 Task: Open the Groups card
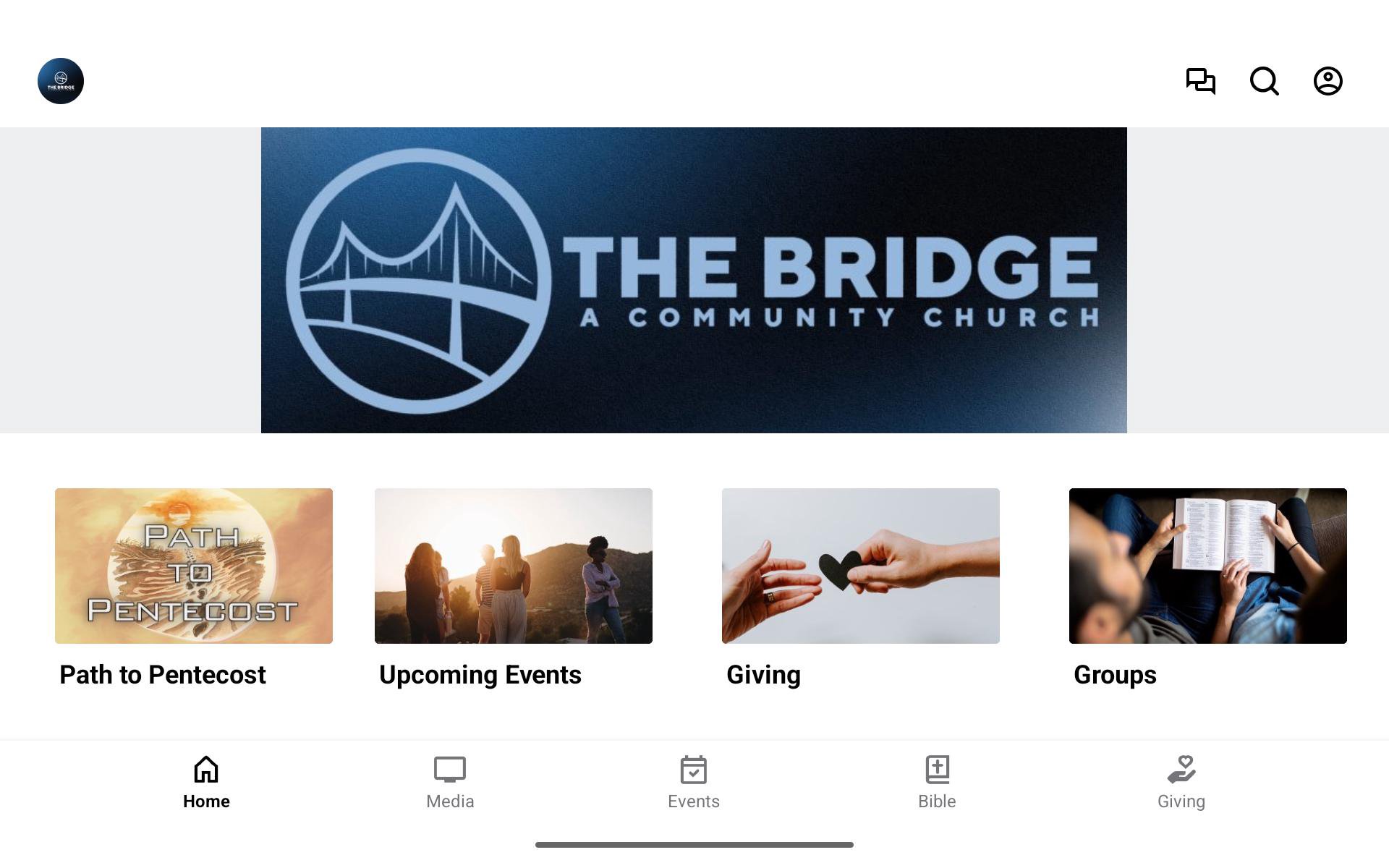pyautogui.click(x=1208, y=588)
